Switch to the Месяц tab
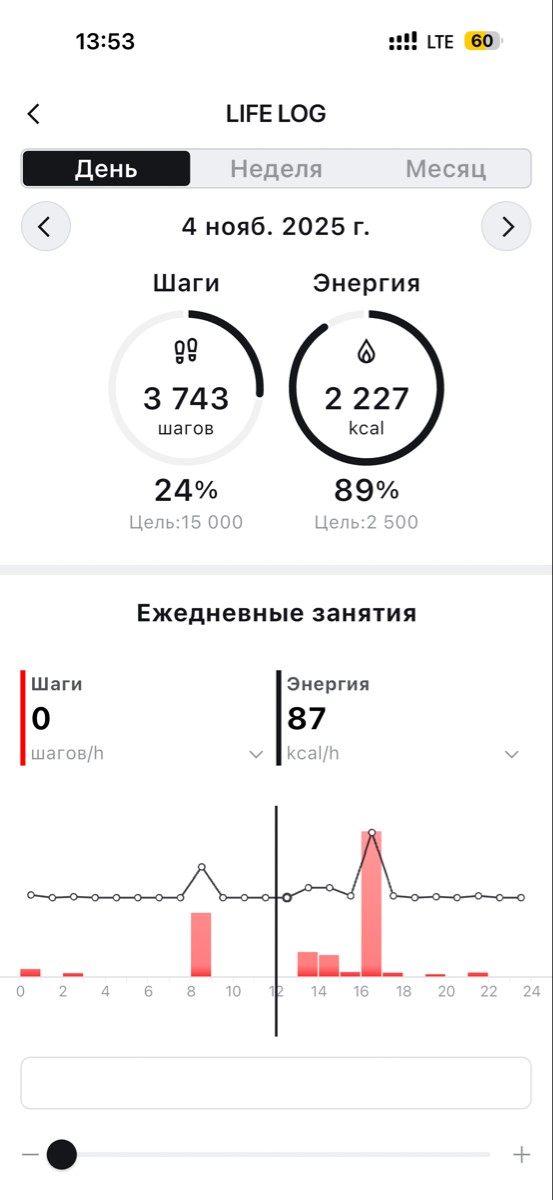 [x=446, y=169]
